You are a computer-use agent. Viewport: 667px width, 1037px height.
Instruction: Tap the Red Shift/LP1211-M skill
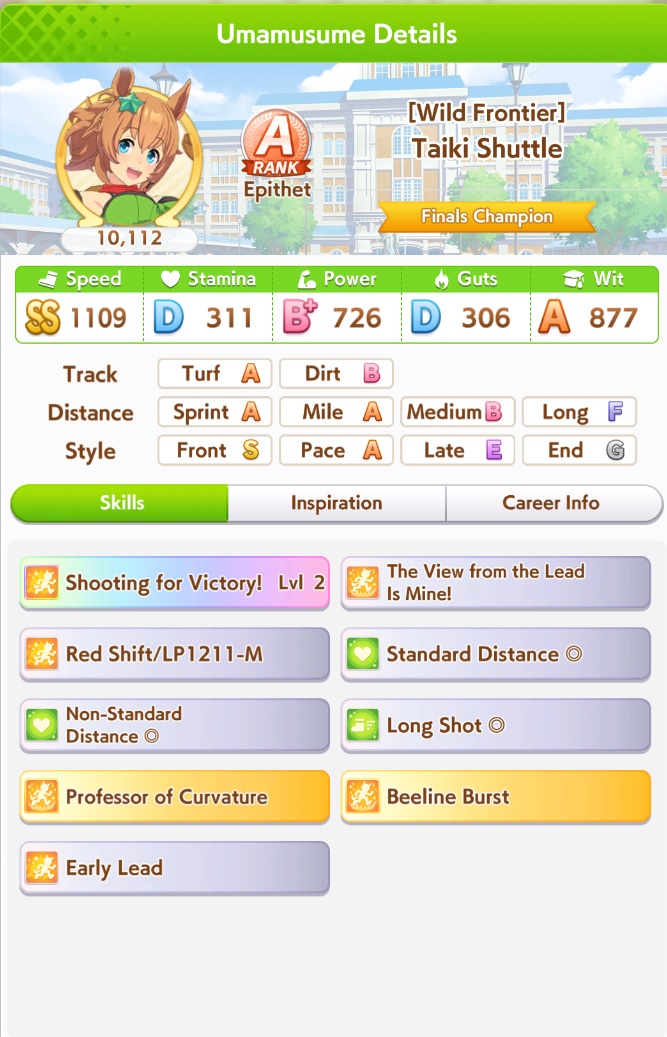174,655
